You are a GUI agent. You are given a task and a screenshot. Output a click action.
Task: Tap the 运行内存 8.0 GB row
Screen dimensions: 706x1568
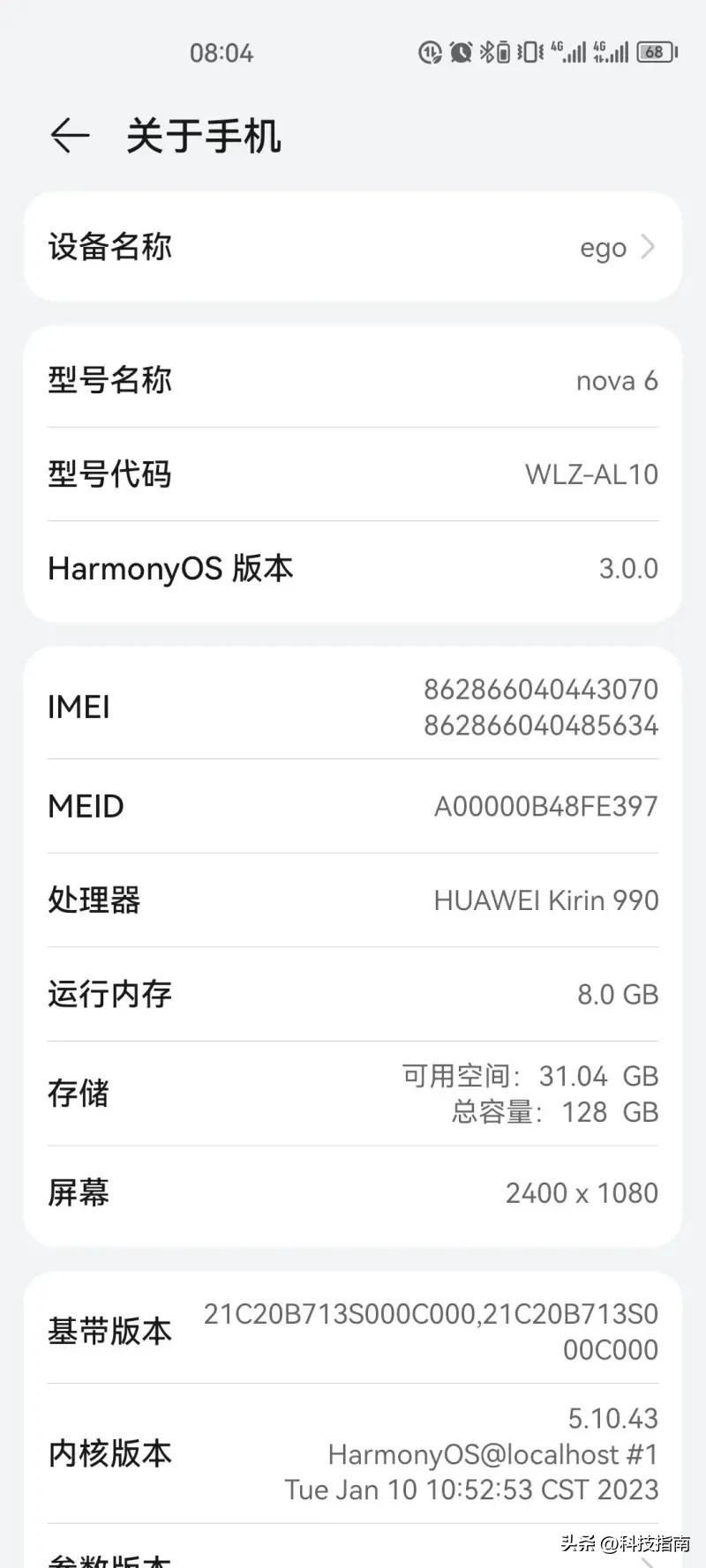pyautogui.click(x=353, y=994)
